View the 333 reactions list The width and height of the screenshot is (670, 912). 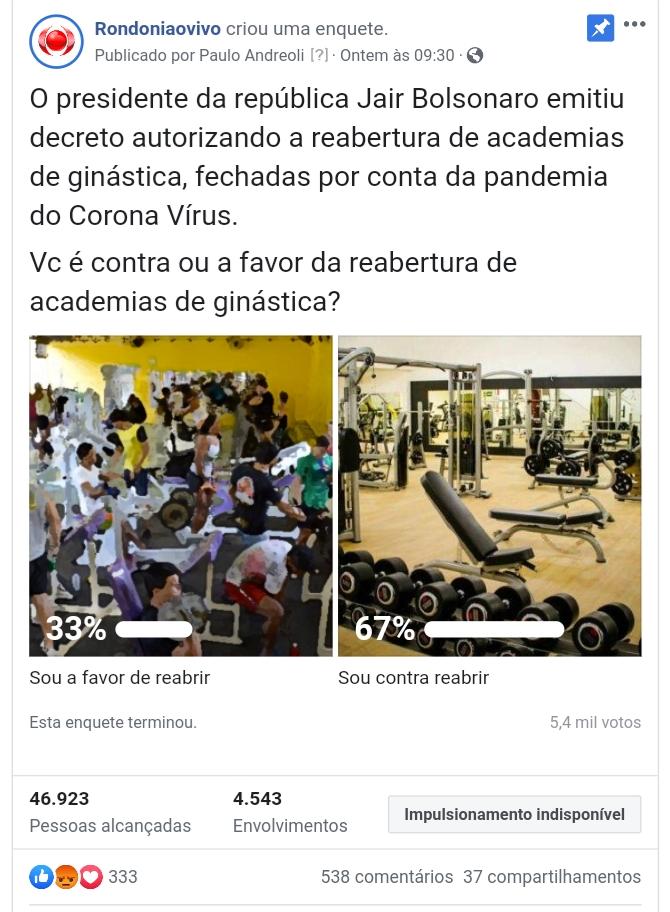click(84, 877)
